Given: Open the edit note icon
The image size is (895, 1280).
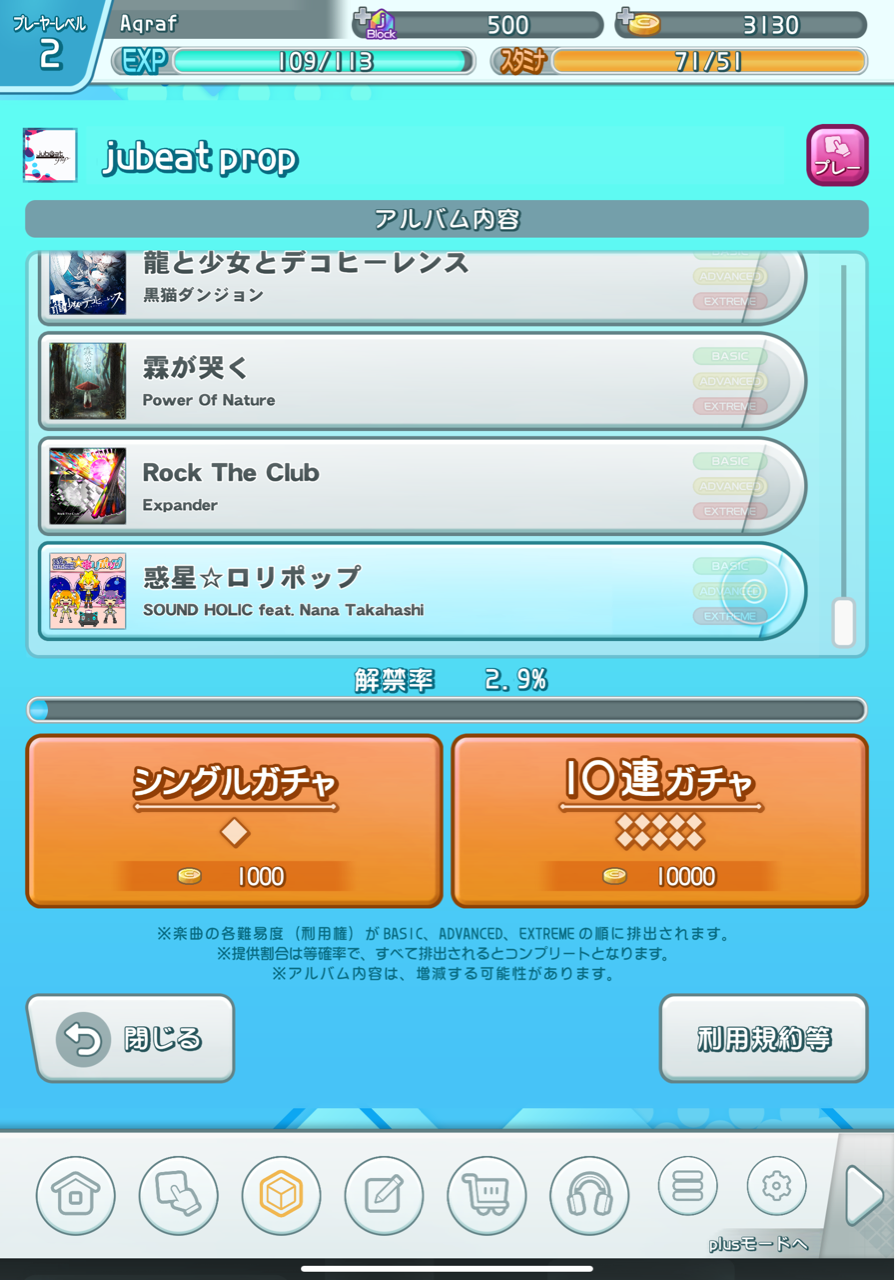Looking at the screenshot, I should [384, 1194].
